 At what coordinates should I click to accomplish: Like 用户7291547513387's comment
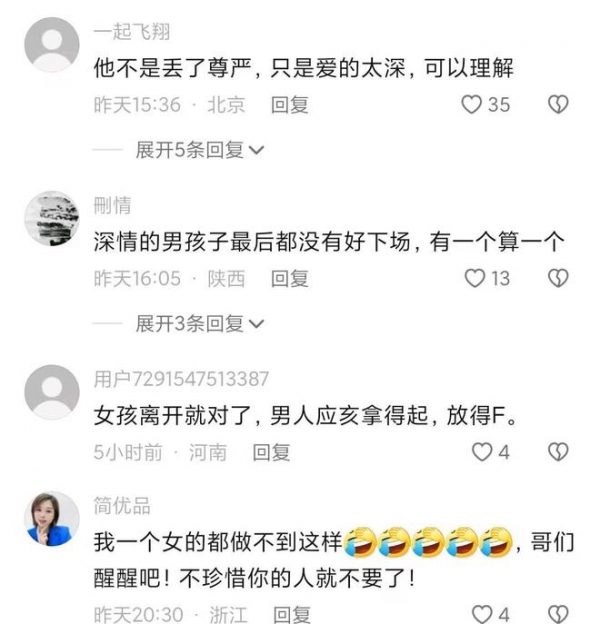pos(483,452)
